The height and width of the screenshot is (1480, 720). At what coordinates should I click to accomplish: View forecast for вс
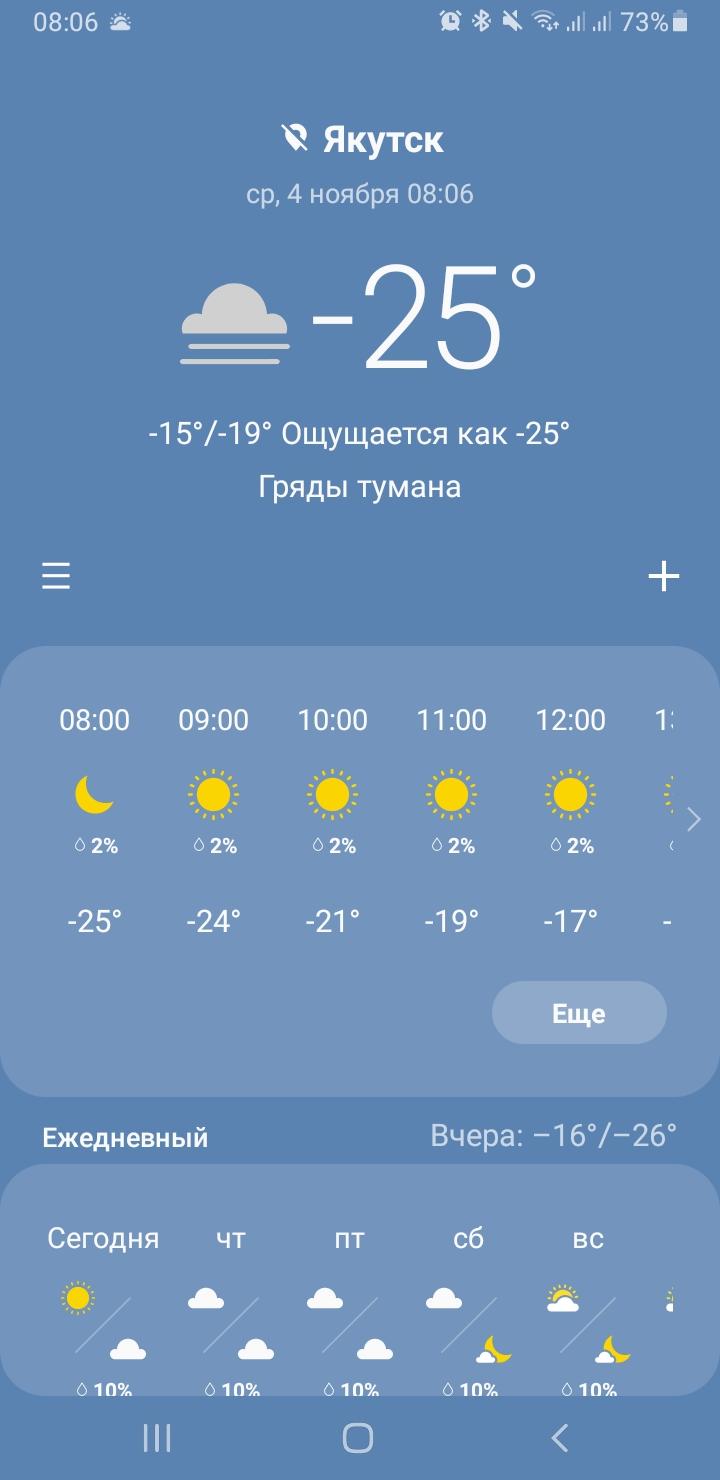tap(588, 1310)
